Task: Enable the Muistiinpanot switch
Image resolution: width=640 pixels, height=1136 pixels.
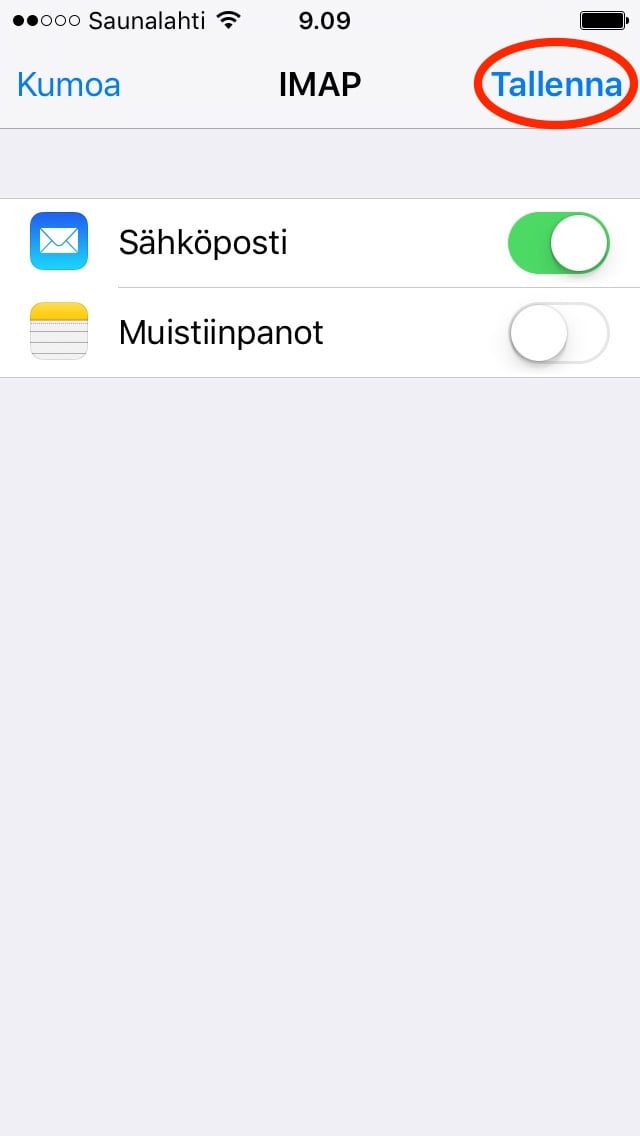Action: point(558,333)
